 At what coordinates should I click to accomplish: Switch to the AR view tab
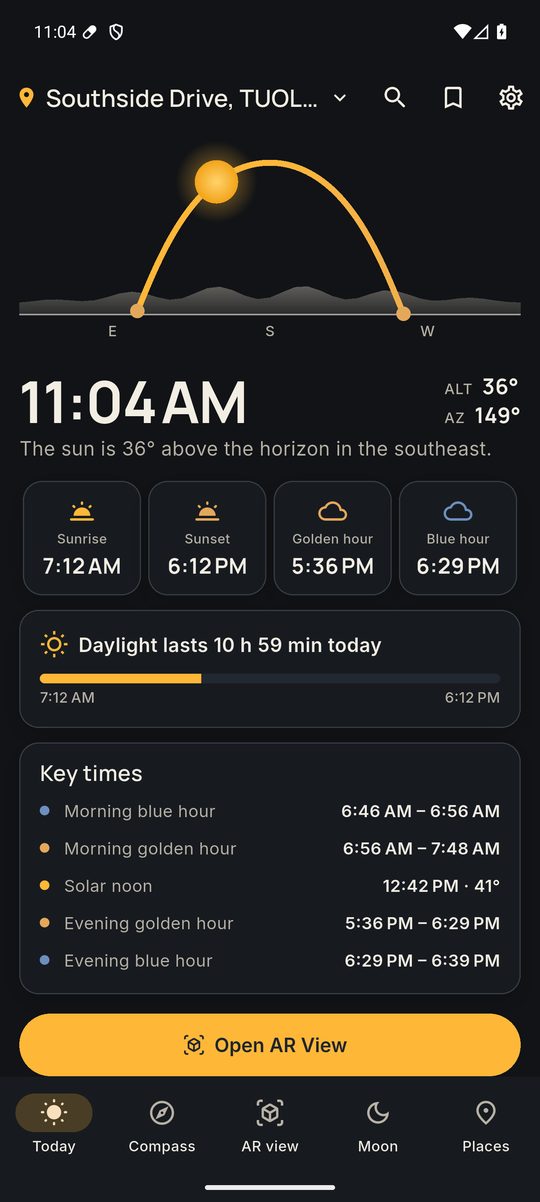(x=270, y=1127)
